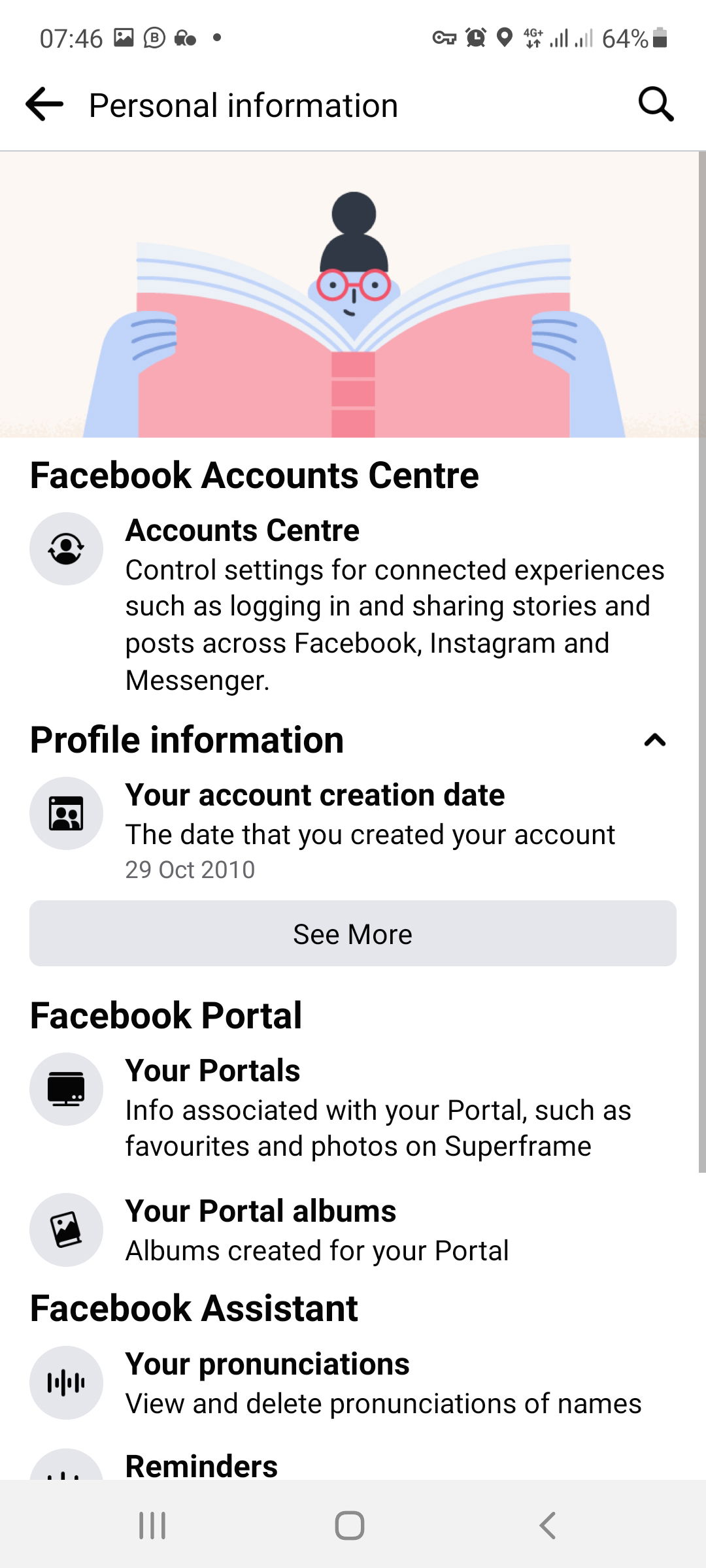Open Accounts Centre settings
706x1568 pixels.
point(353,605)
